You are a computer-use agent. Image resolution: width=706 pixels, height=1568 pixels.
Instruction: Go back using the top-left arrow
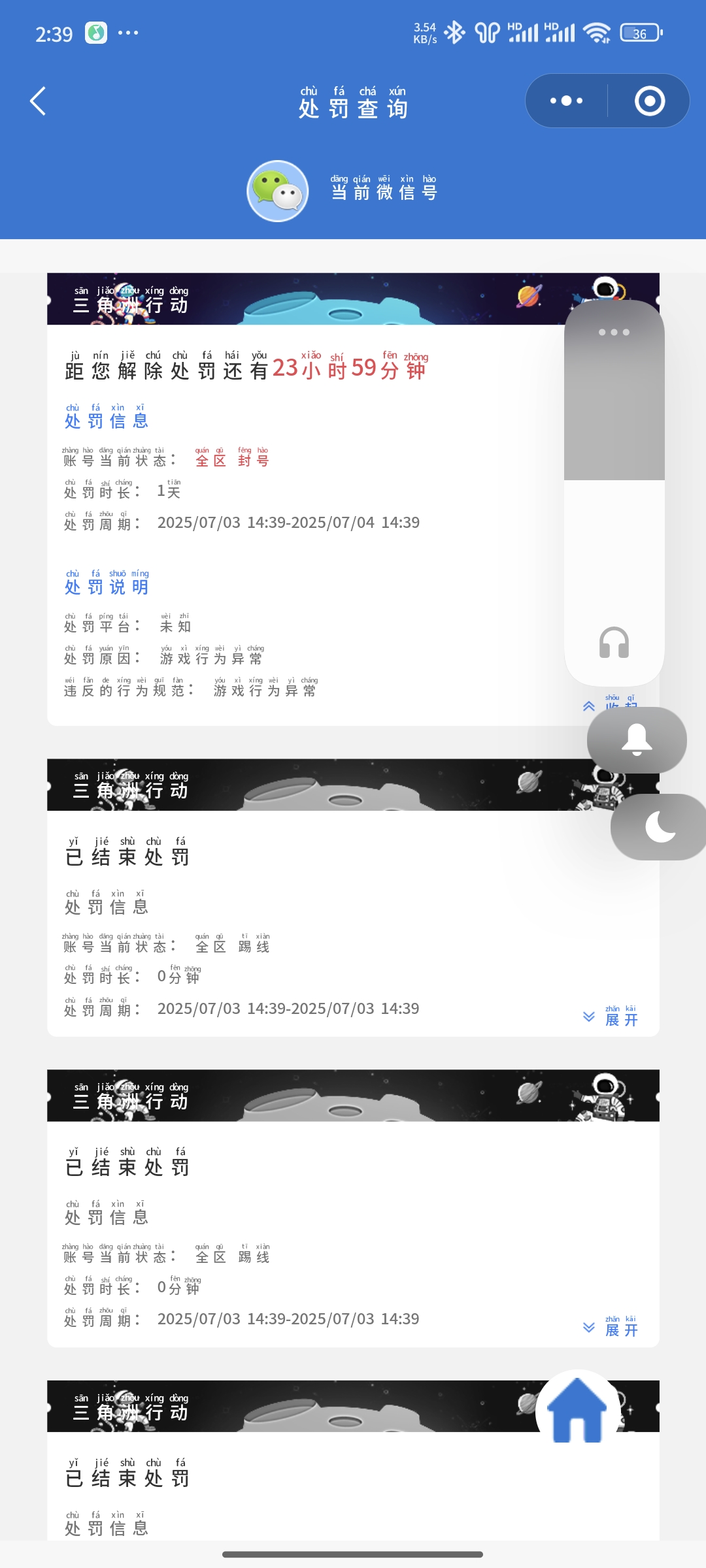pyautogui.click(x=38, y=101)
